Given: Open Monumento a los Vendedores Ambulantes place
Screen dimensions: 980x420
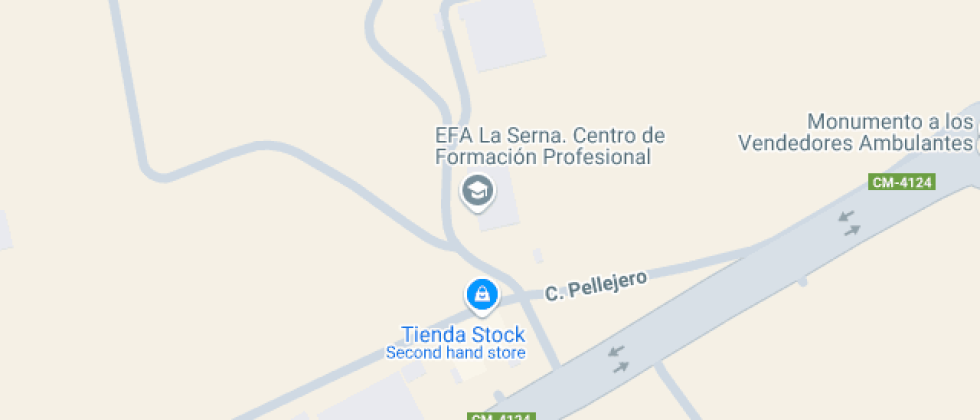Looking at the screenshot, I should (x=856, y=132).
